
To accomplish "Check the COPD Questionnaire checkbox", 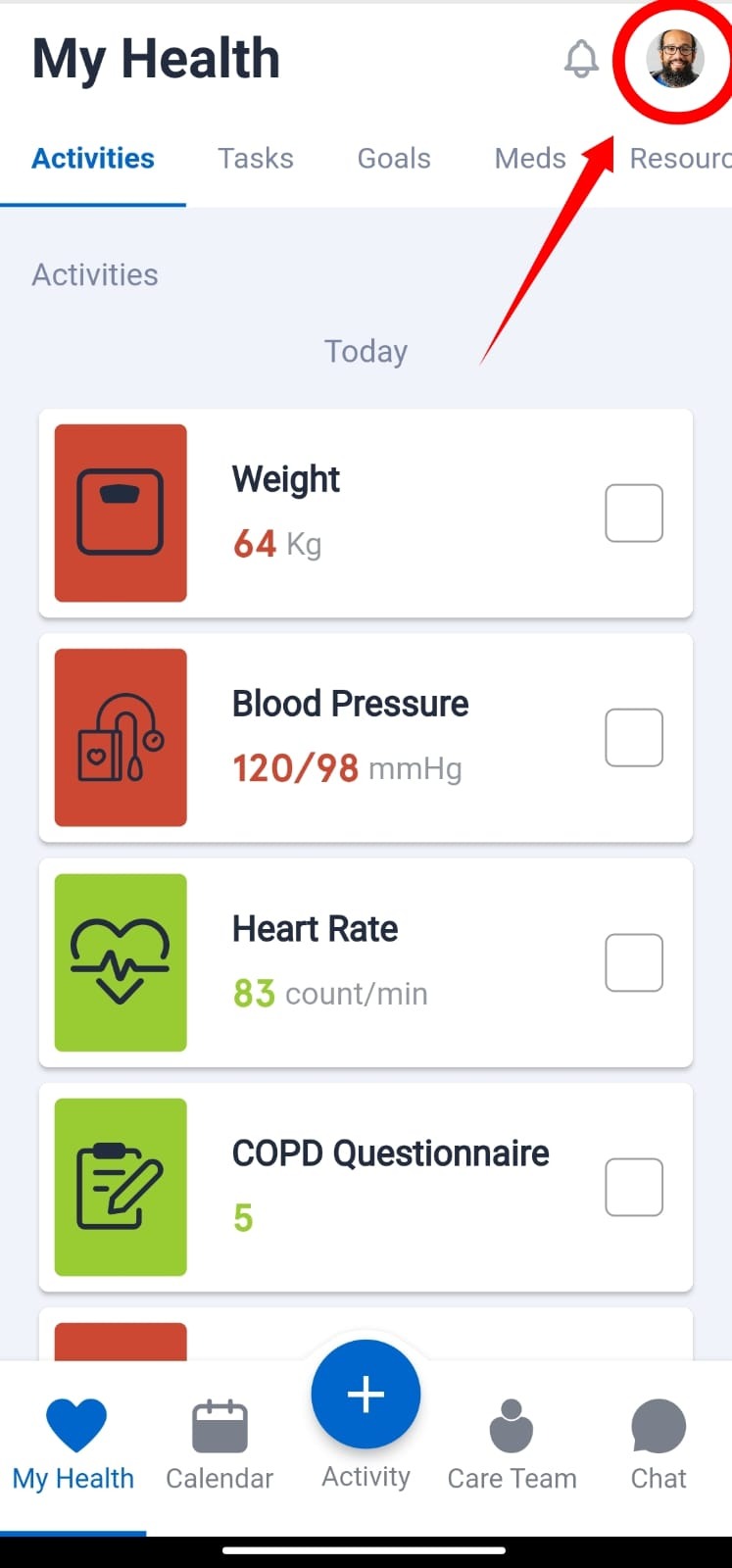I will pos(634,1187).
